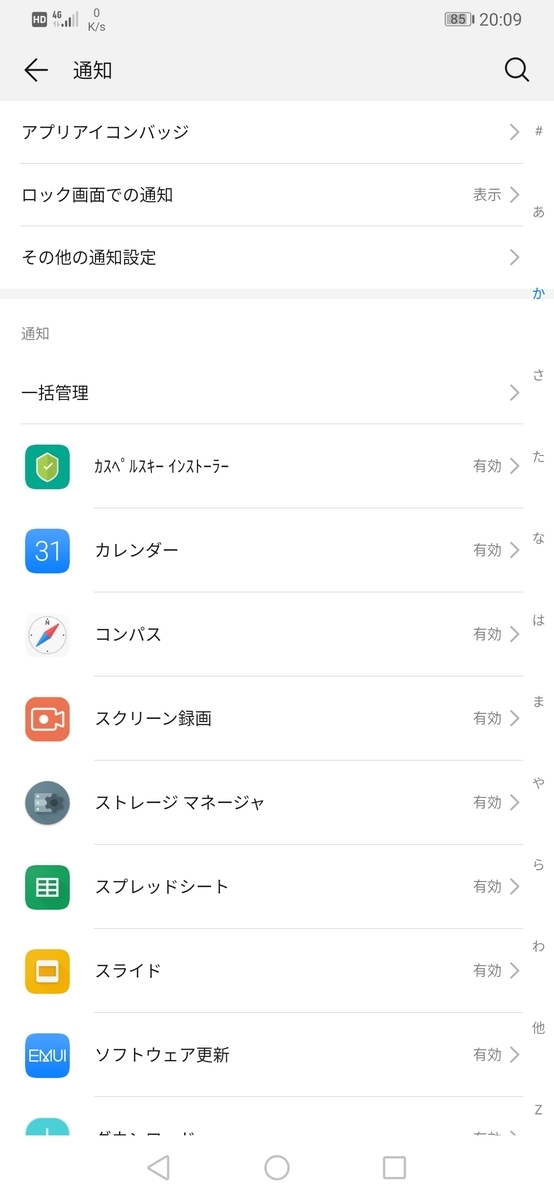This screenshot has width=554, height=1200.
Task: Open 一括管理 for notifications
Action: (270, 393)
